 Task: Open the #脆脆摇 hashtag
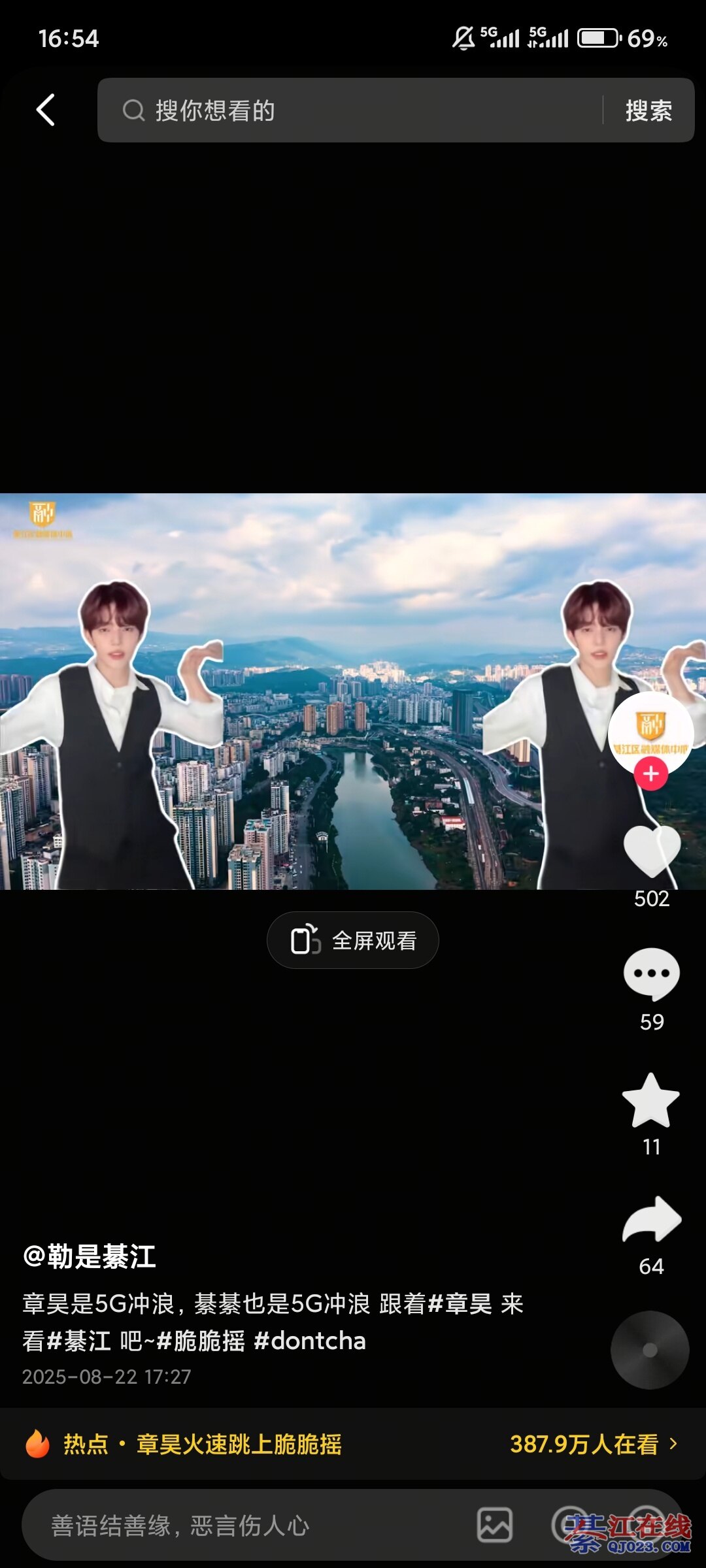tap(201, 1341)
